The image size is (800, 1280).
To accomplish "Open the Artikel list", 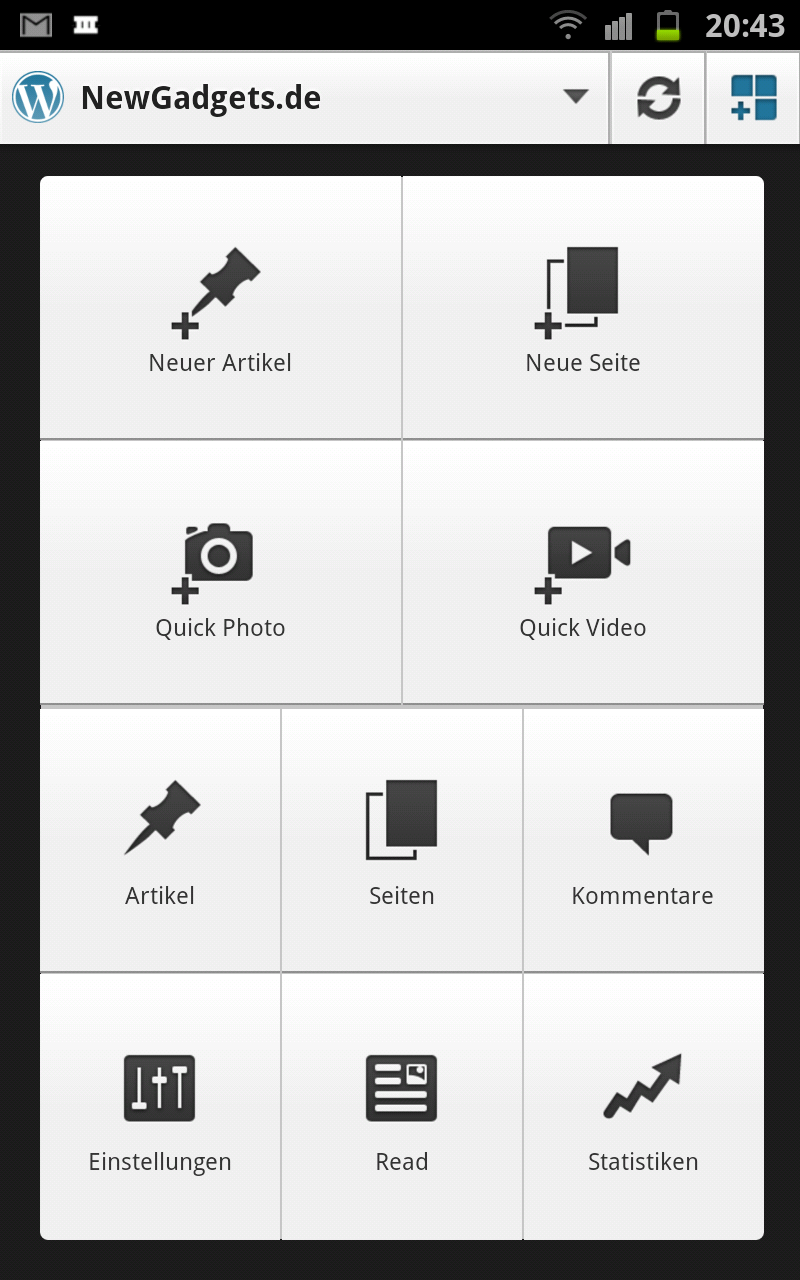I will (160, 840).
